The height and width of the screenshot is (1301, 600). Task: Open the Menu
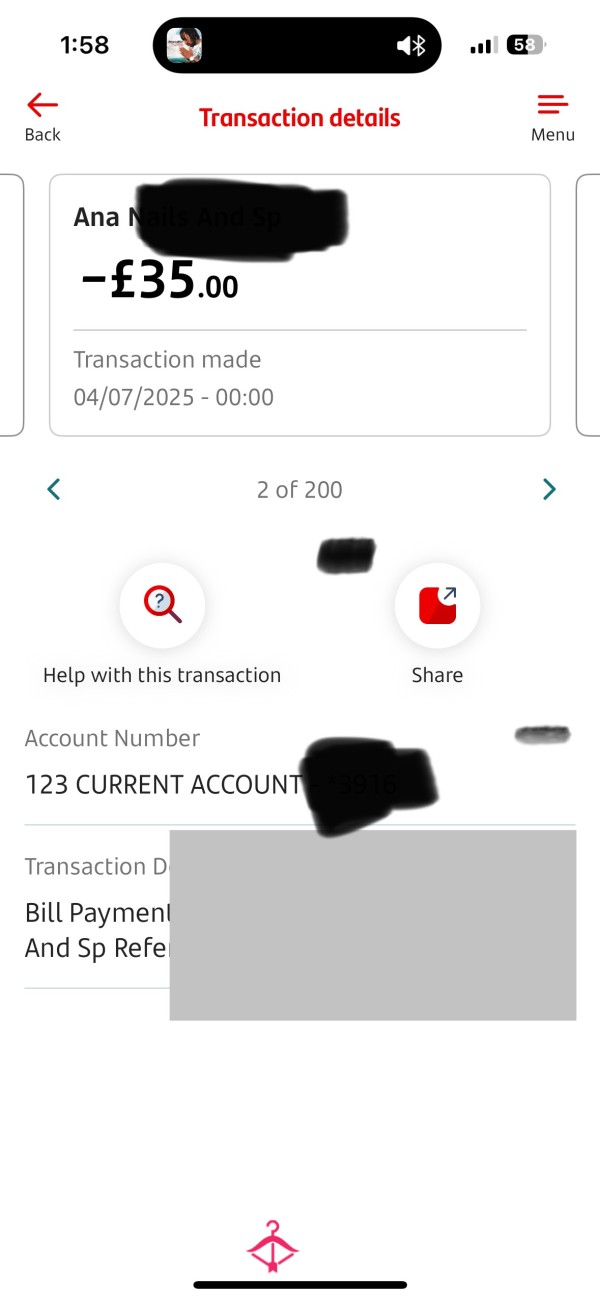pos(552,117)
